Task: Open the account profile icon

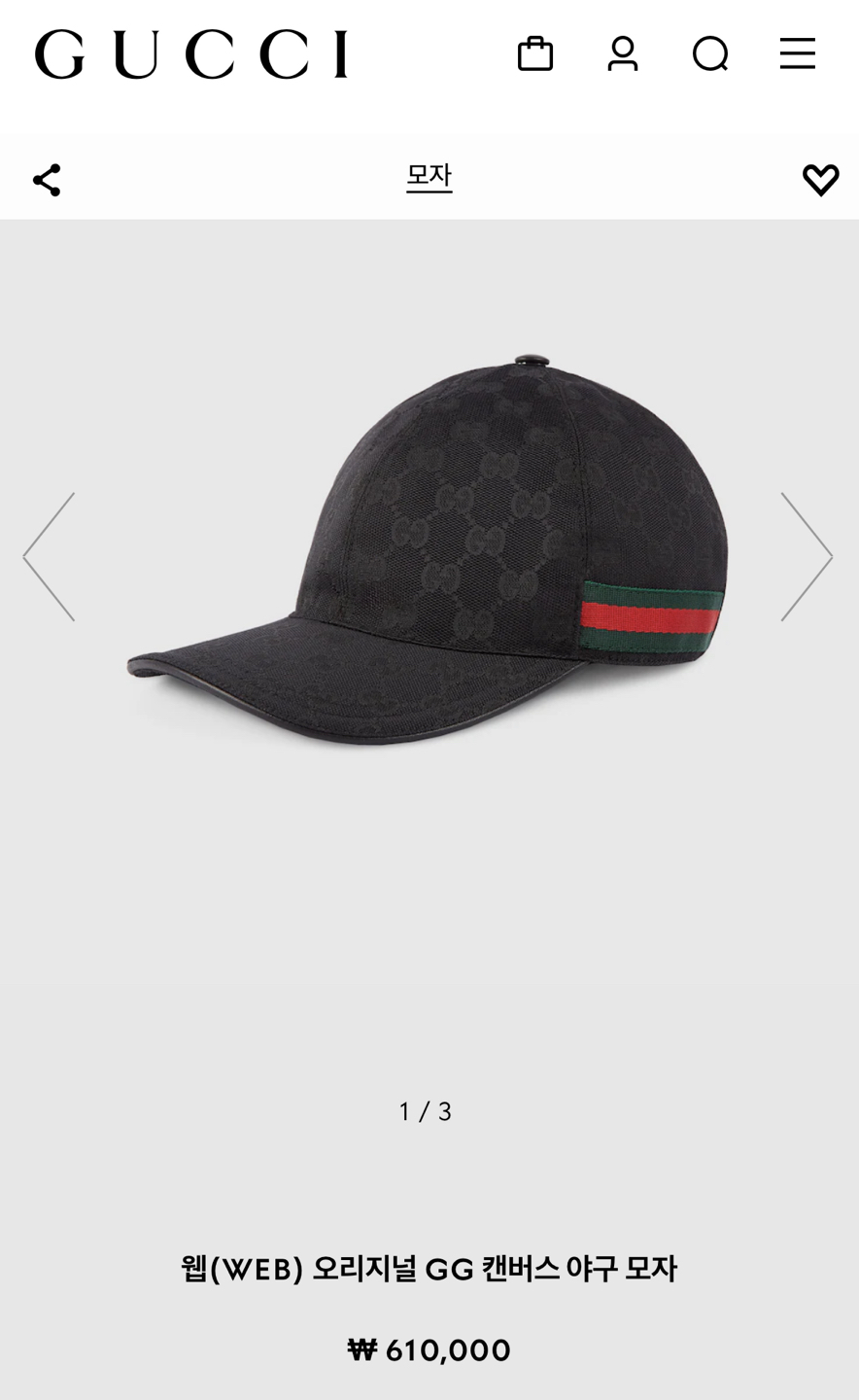Action: tap(622, 53)
